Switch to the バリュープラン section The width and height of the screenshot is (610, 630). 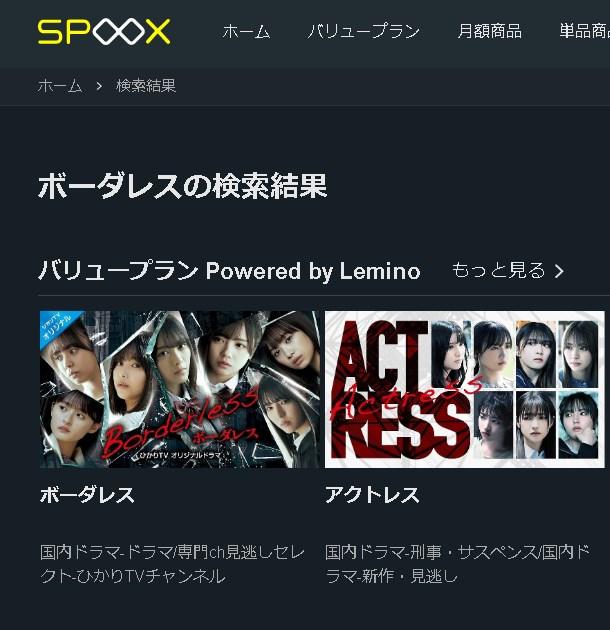(x=363, y=31)
